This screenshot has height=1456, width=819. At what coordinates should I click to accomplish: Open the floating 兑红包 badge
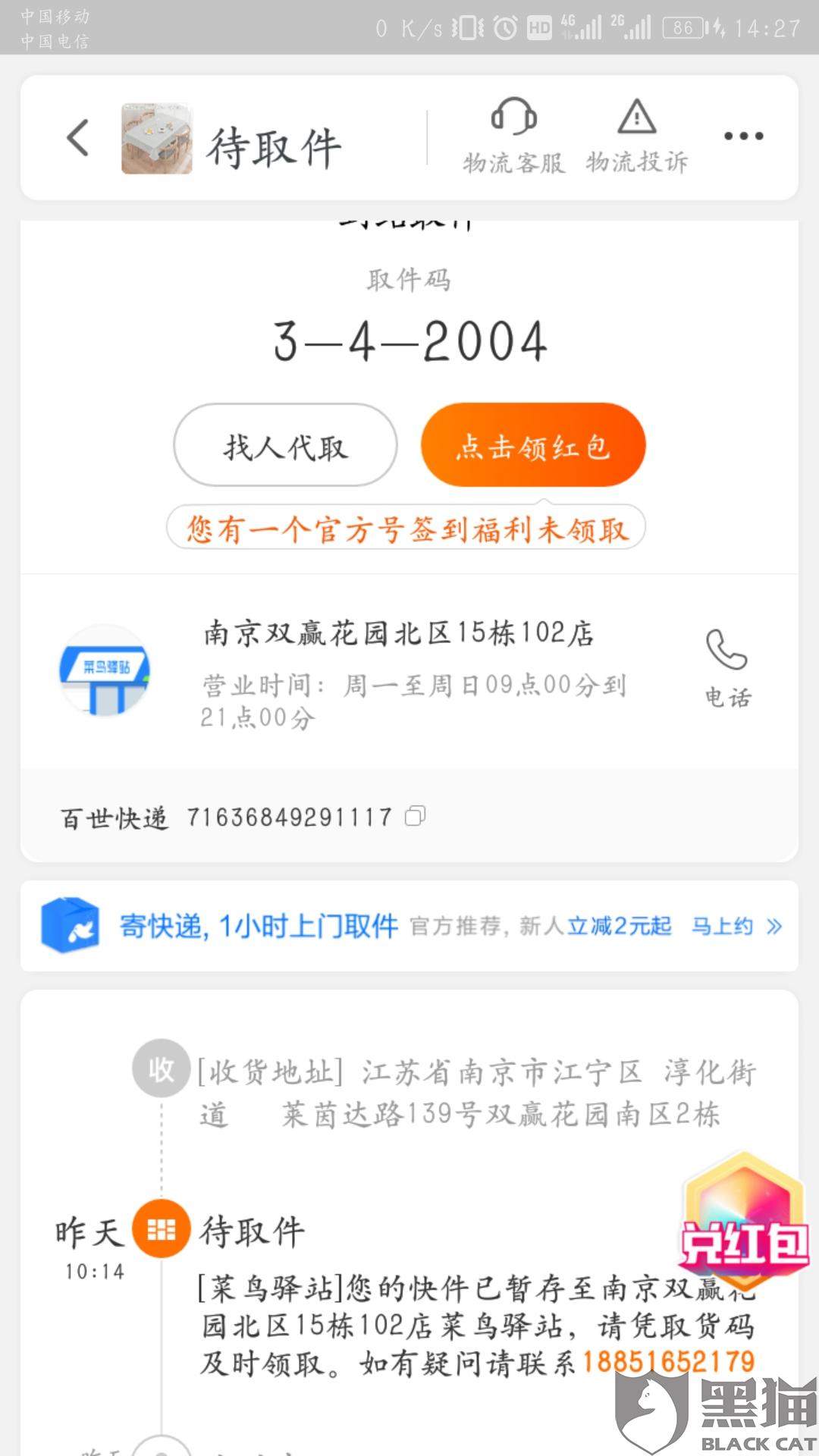[x=743, y=1221]
